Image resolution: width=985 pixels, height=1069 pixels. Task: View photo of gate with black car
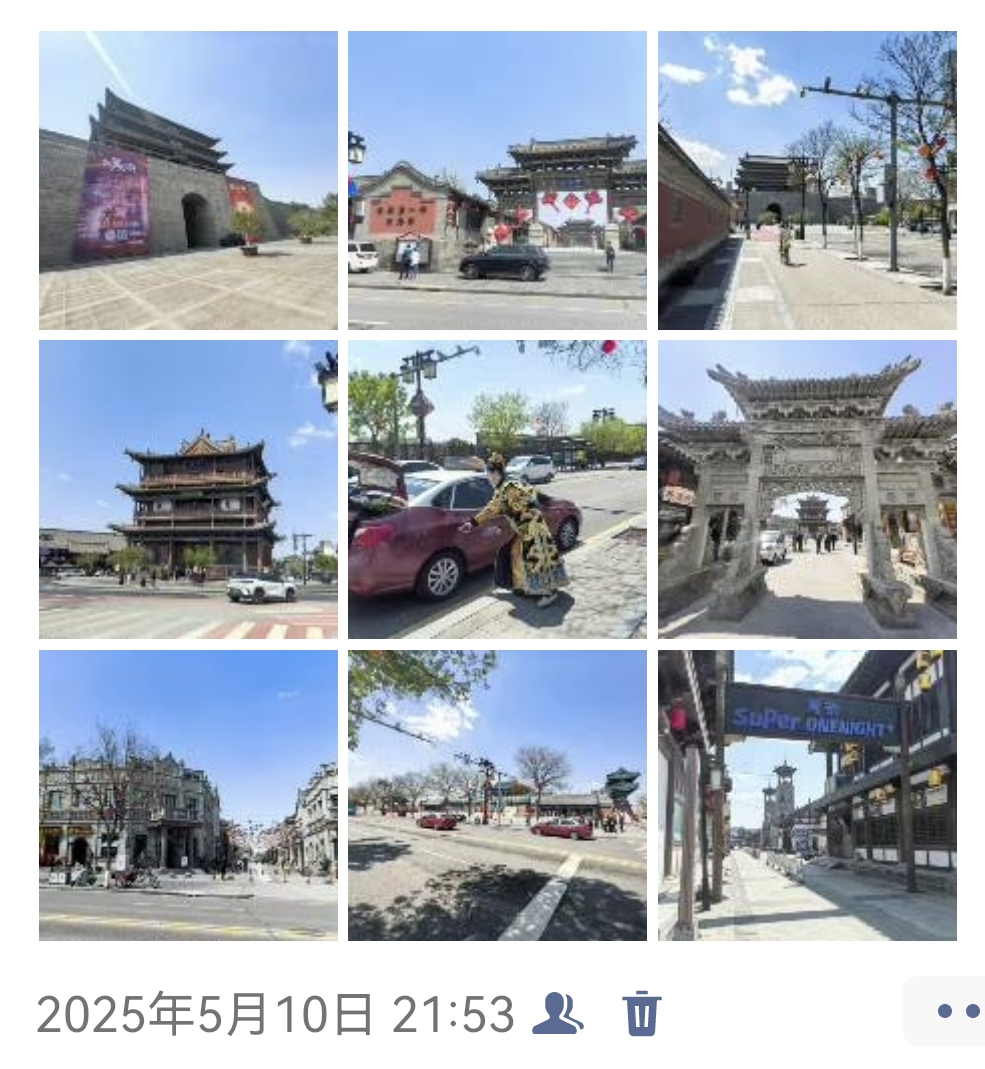(497, 180)
